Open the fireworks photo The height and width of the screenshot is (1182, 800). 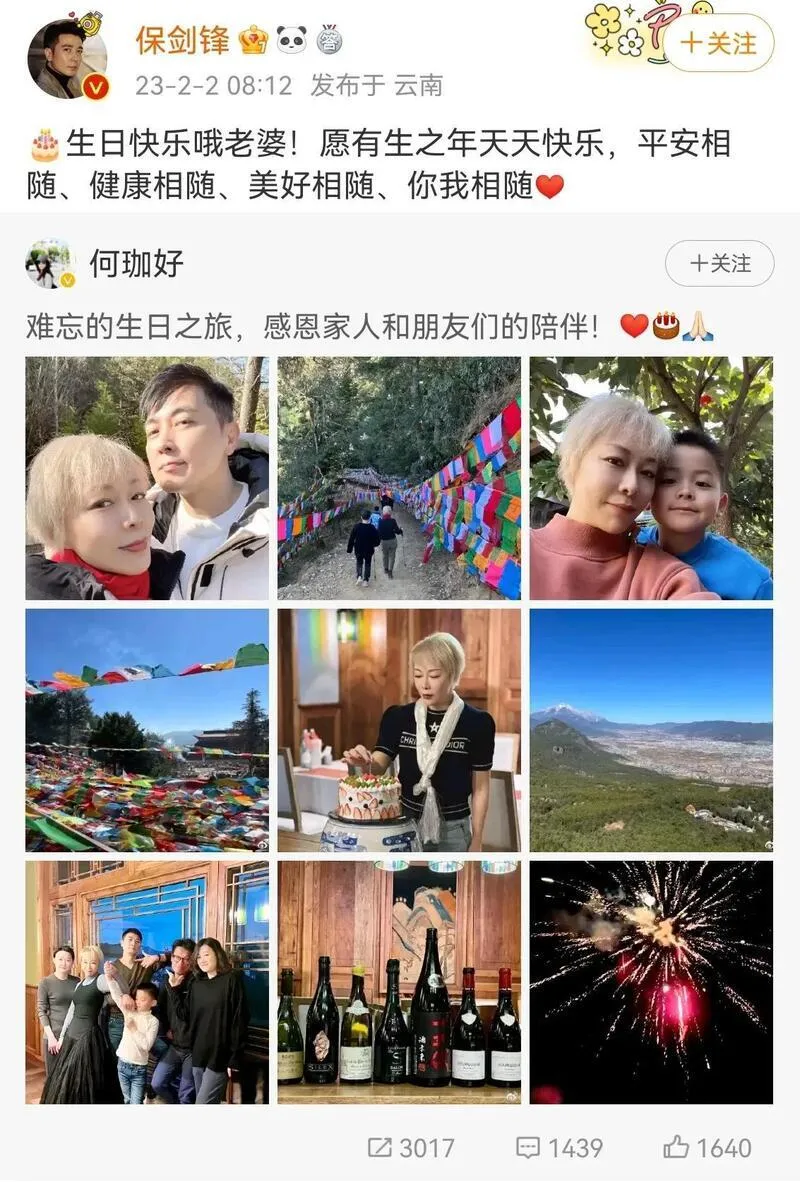[651, 982]
